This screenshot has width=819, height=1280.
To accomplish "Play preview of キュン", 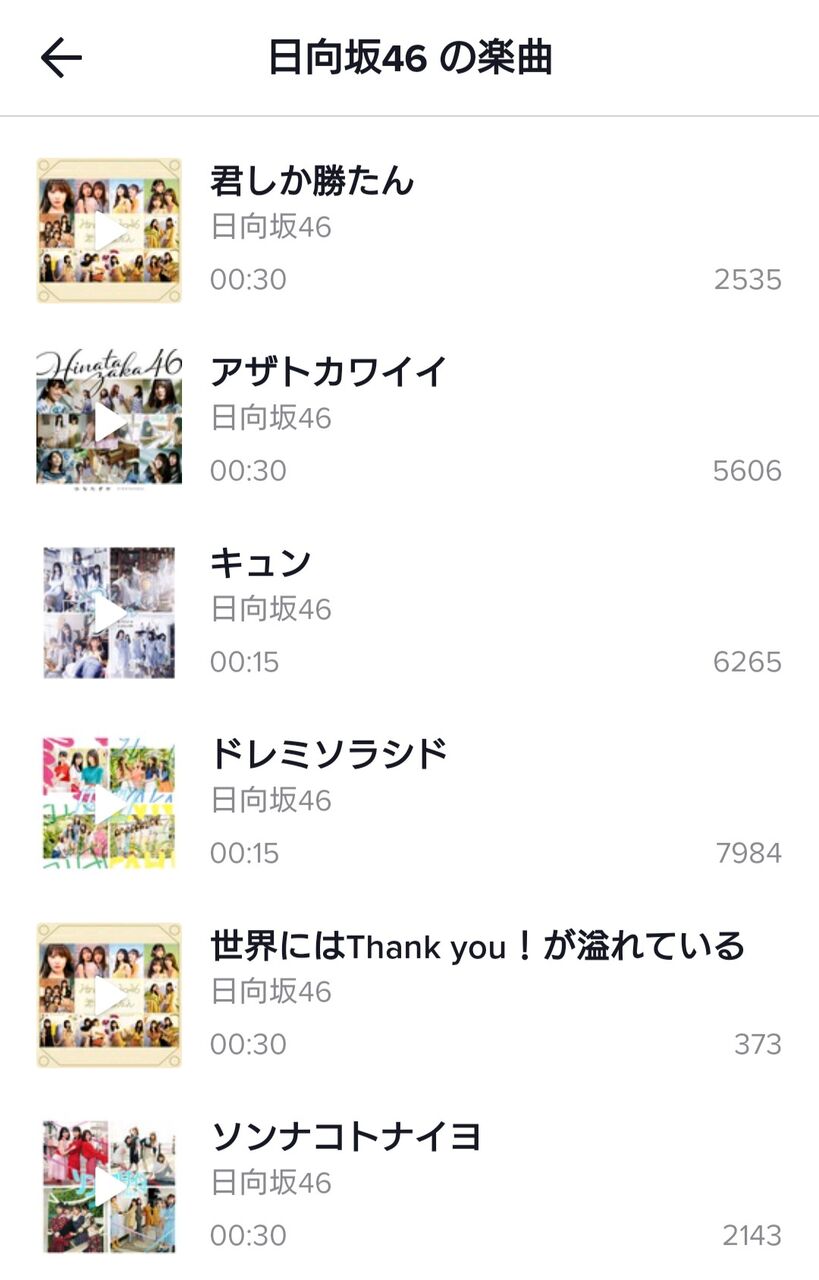I will pyautogui.click(x=109, y=613).
